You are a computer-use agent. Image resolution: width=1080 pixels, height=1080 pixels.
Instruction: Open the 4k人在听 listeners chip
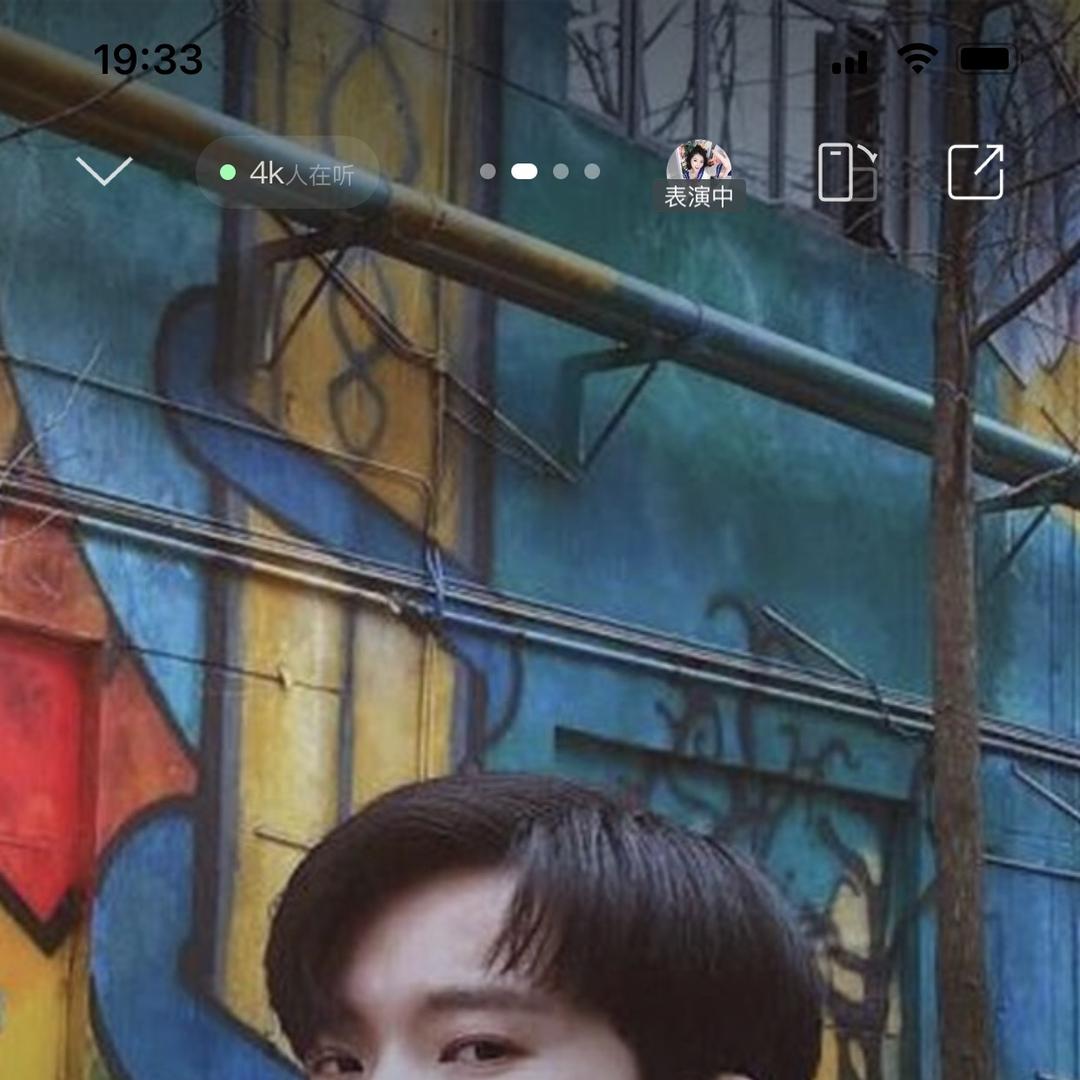288,173
